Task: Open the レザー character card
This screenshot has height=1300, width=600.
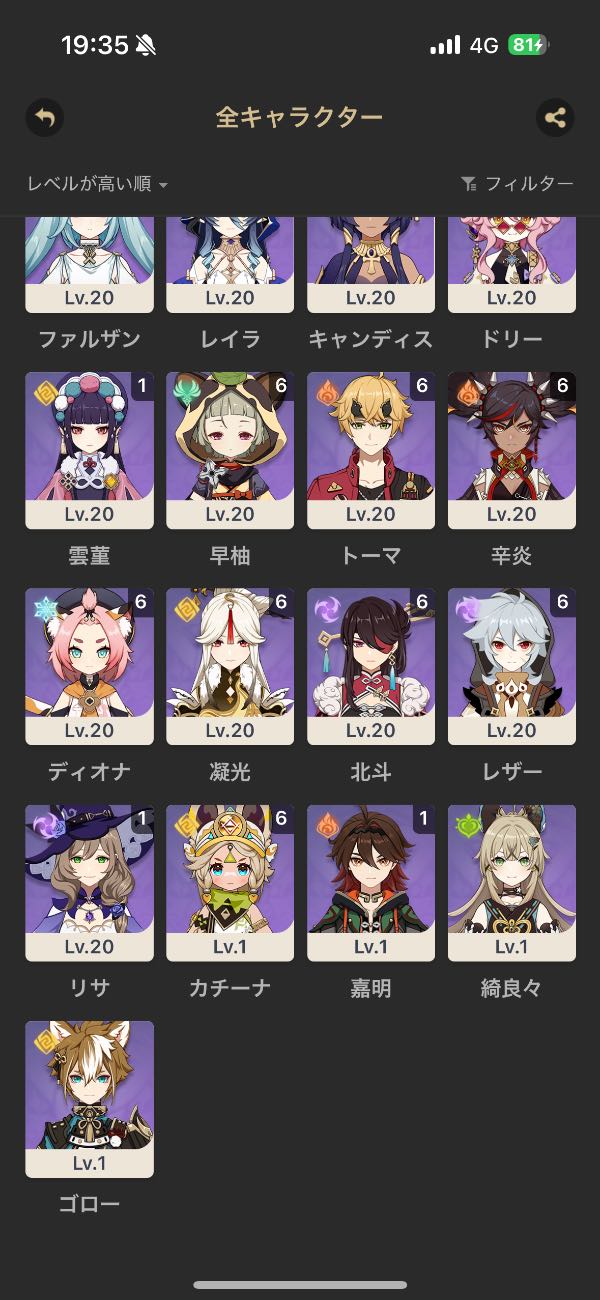Action: [512, 666]
